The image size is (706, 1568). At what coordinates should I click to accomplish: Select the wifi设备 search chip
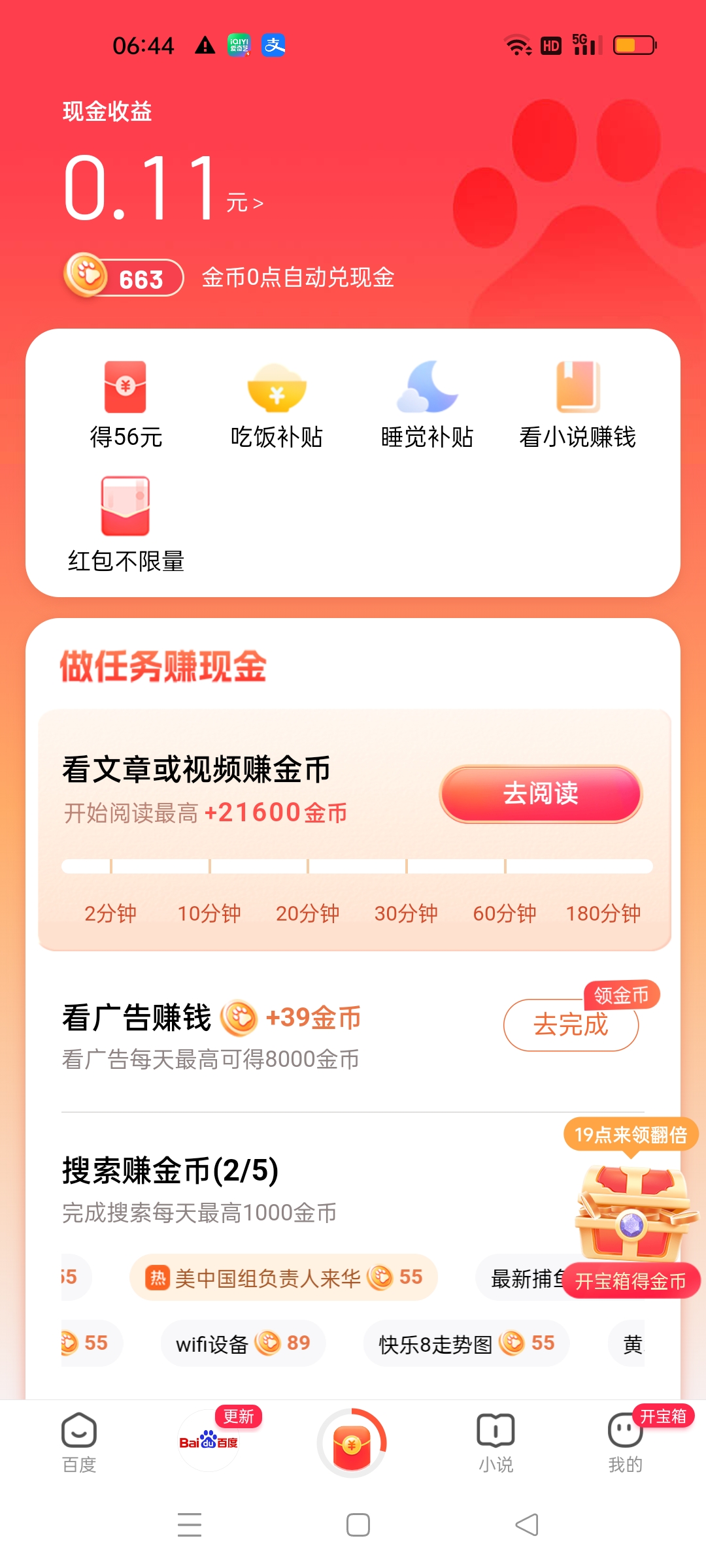point(243,1343)
